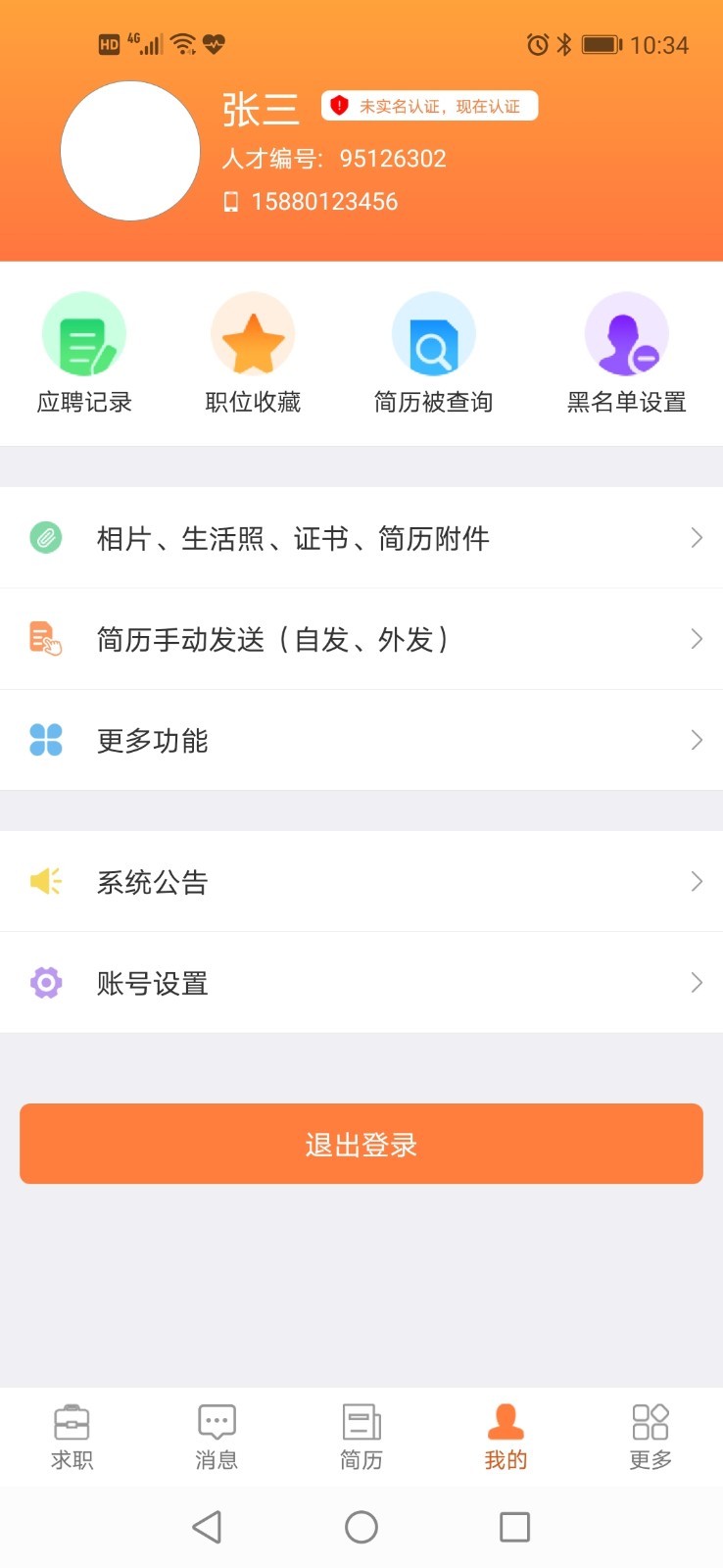Expand the 系统公告 row via its arrow
723x1568 pixels.
[x=696, y=881]
